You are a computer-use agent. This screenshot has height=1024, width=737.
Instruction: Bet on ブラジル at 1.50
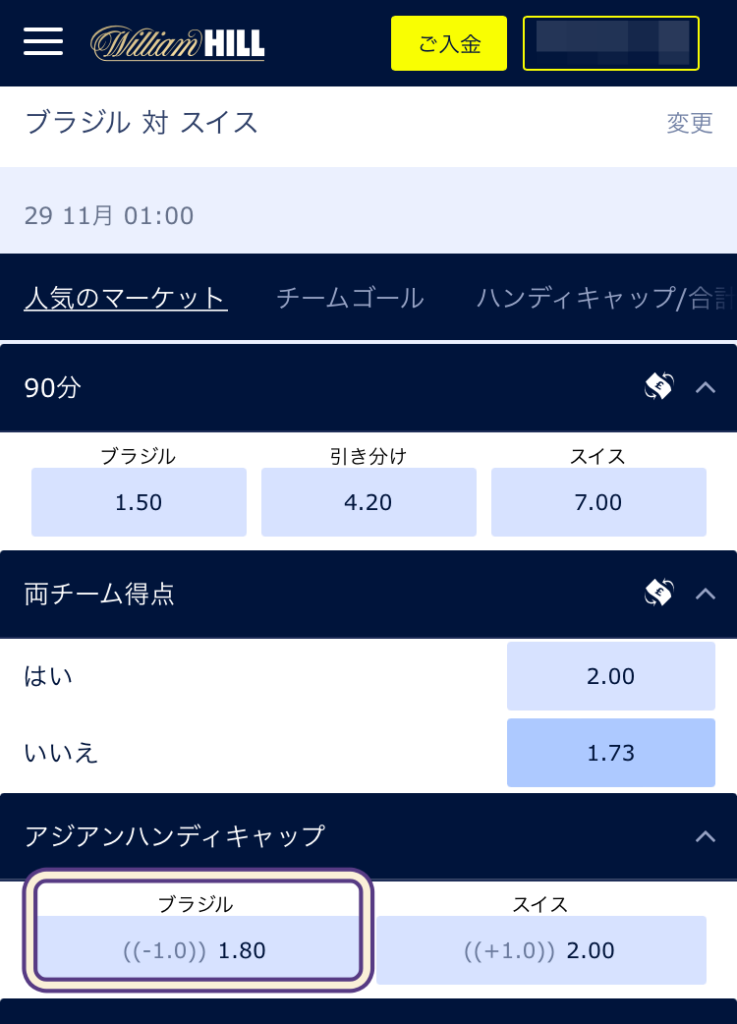[x=138, y=502]
